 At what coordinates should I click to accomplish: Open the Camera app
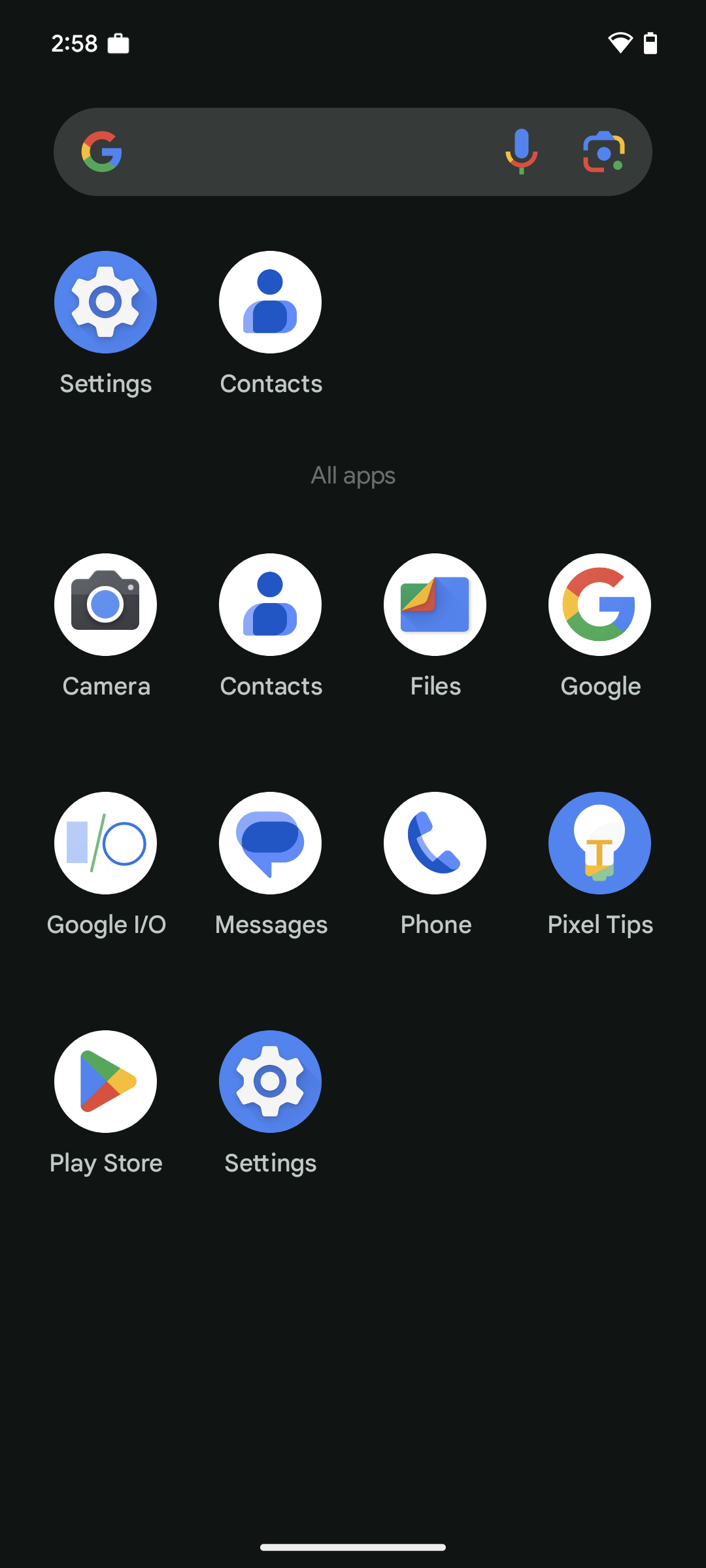click(x=106, y=604)
